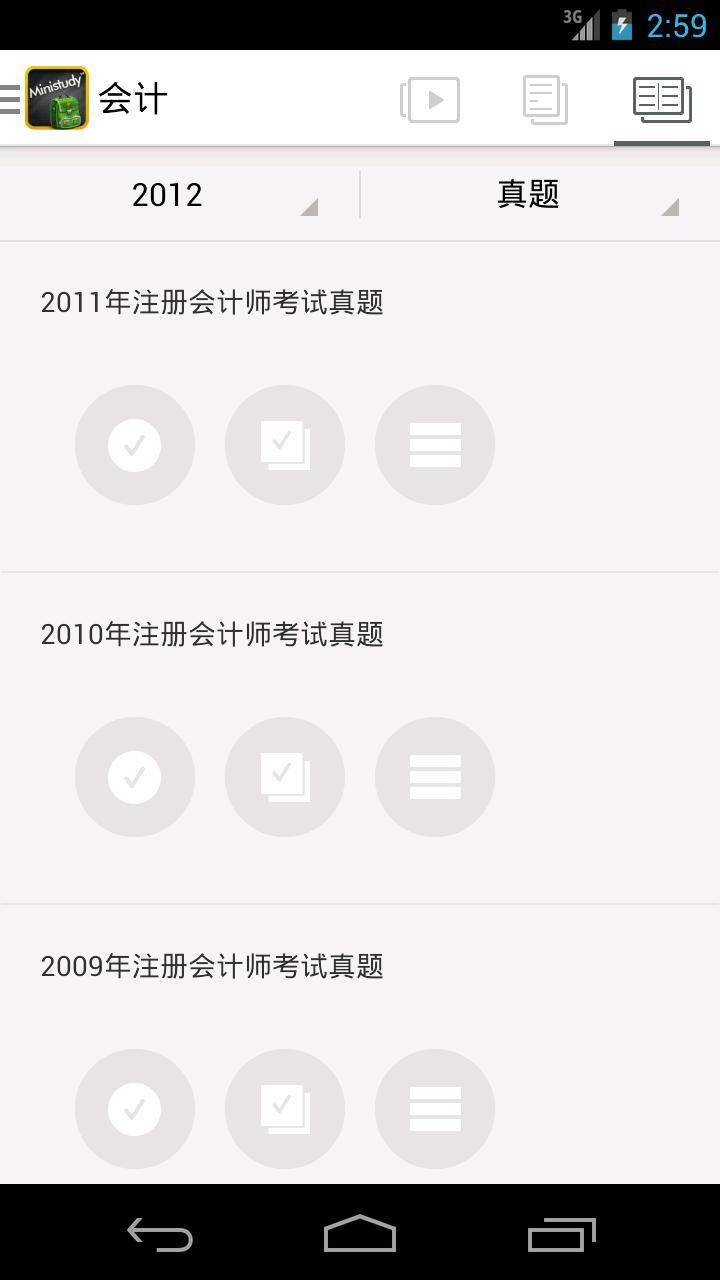Go back using the system back button

(160, 1235)
